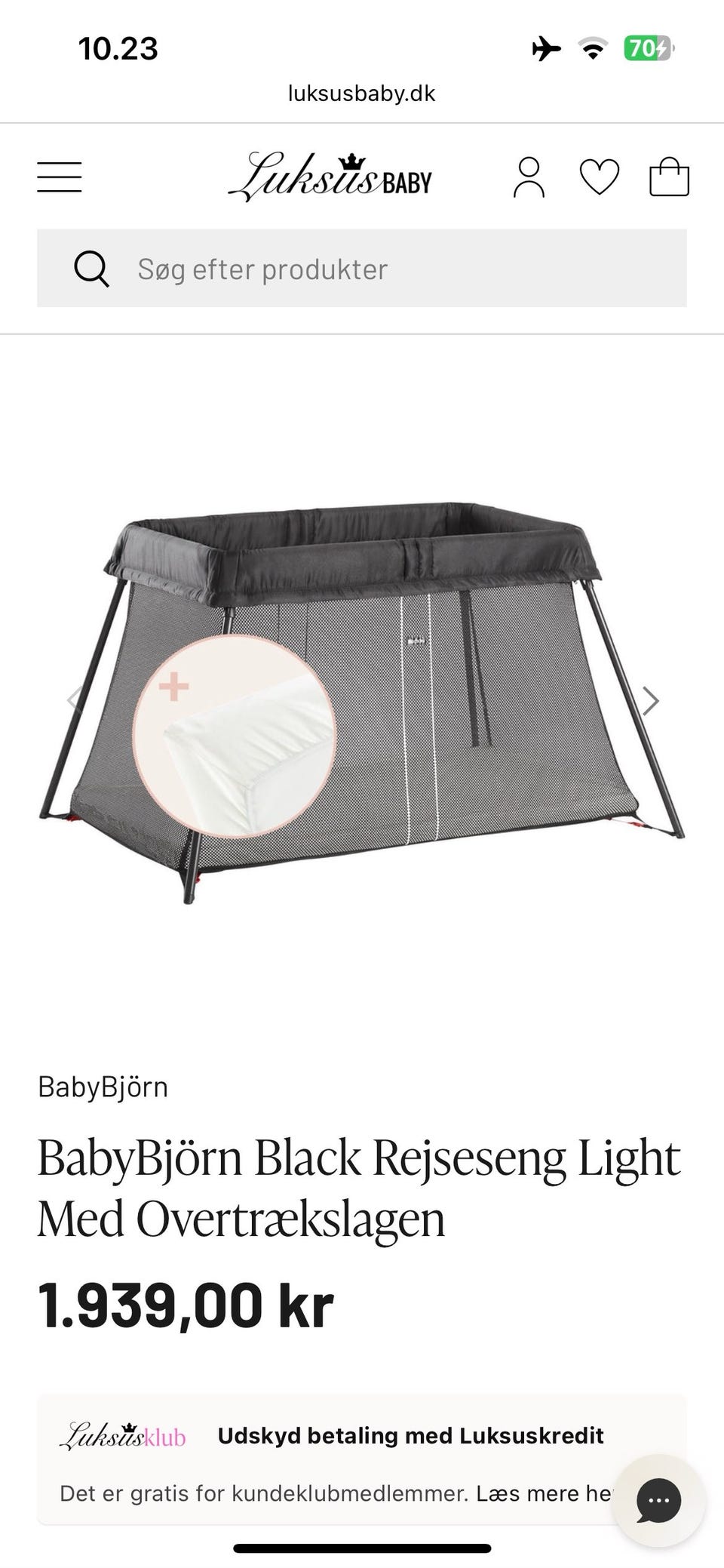Open the wishlist heart icon
This screenshot has width=724, height=1568.
[599, 178]
